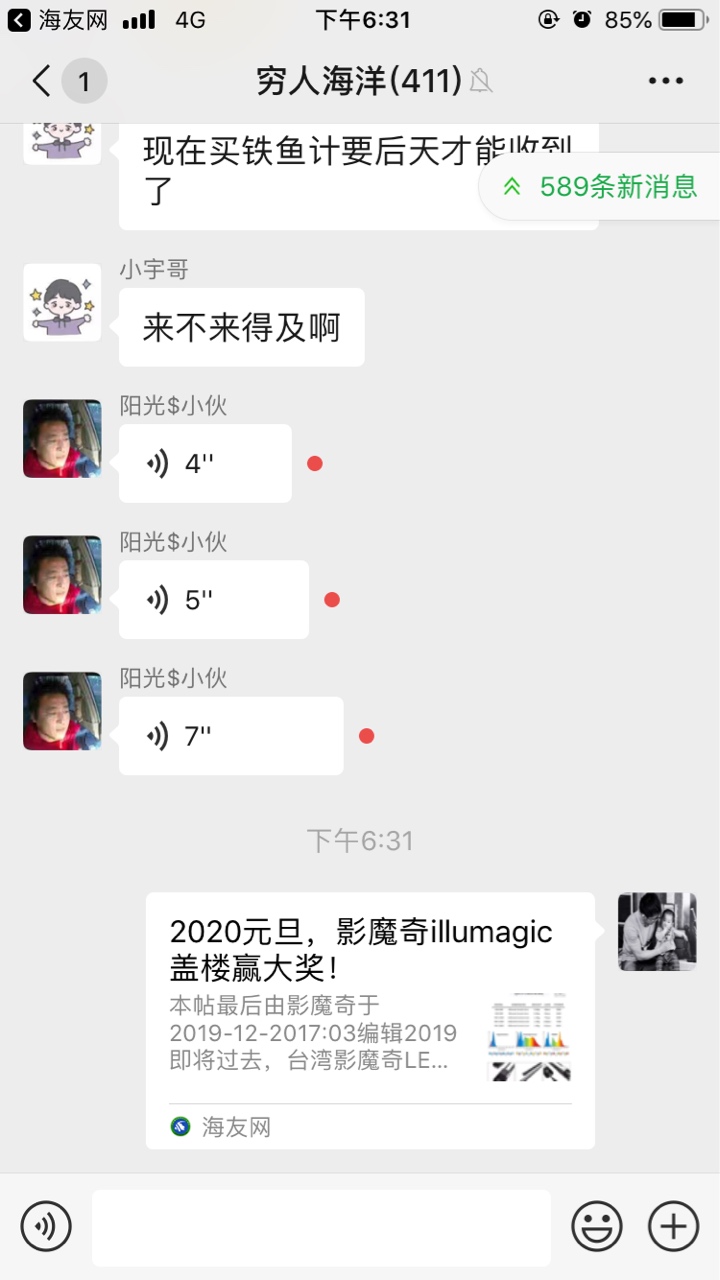
Task: Open the shared illumagic link card
Action: (x=370, y=1020)
